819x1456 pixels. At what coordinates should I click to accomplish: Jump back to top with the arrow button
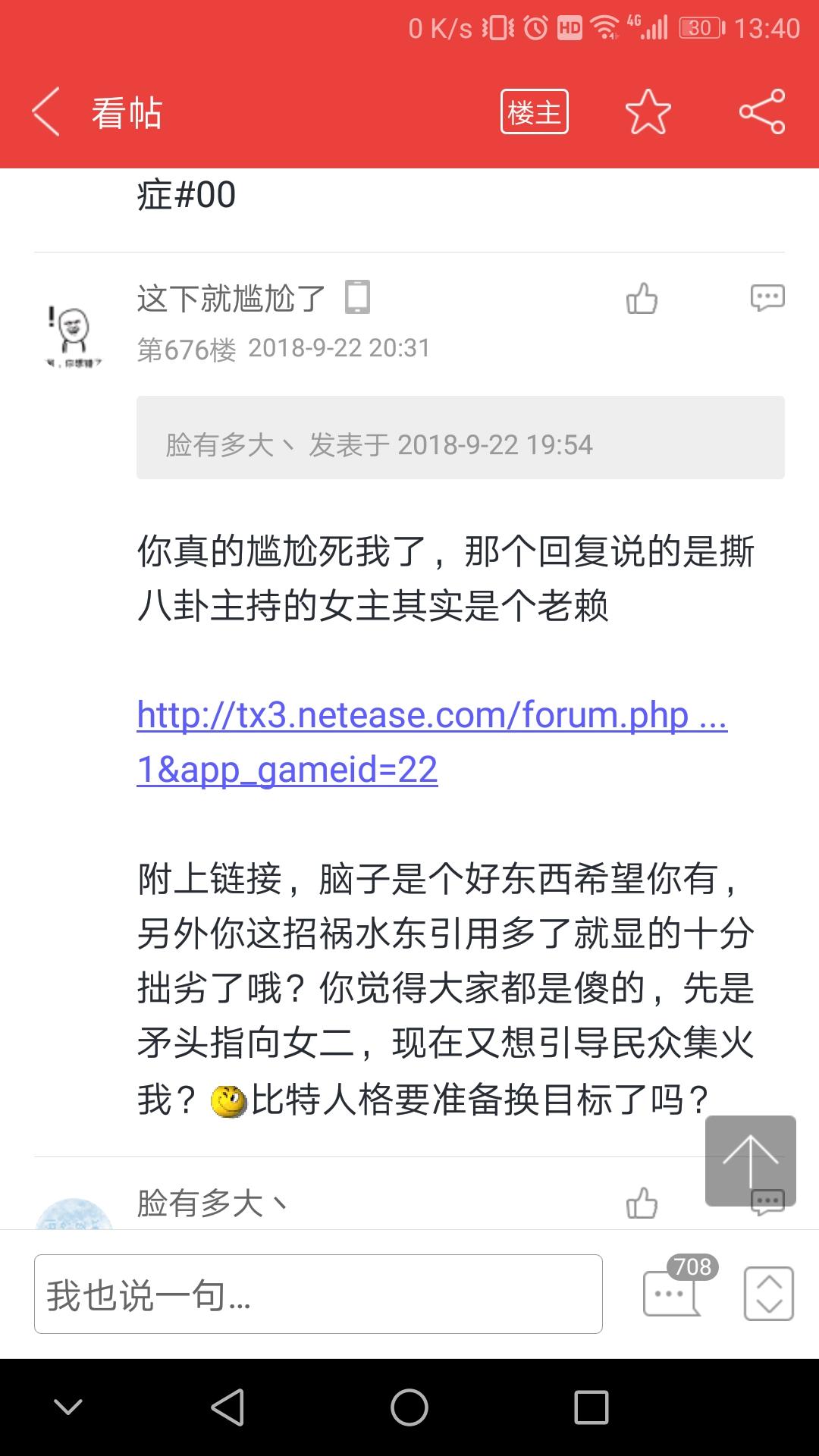(751, 1160)
